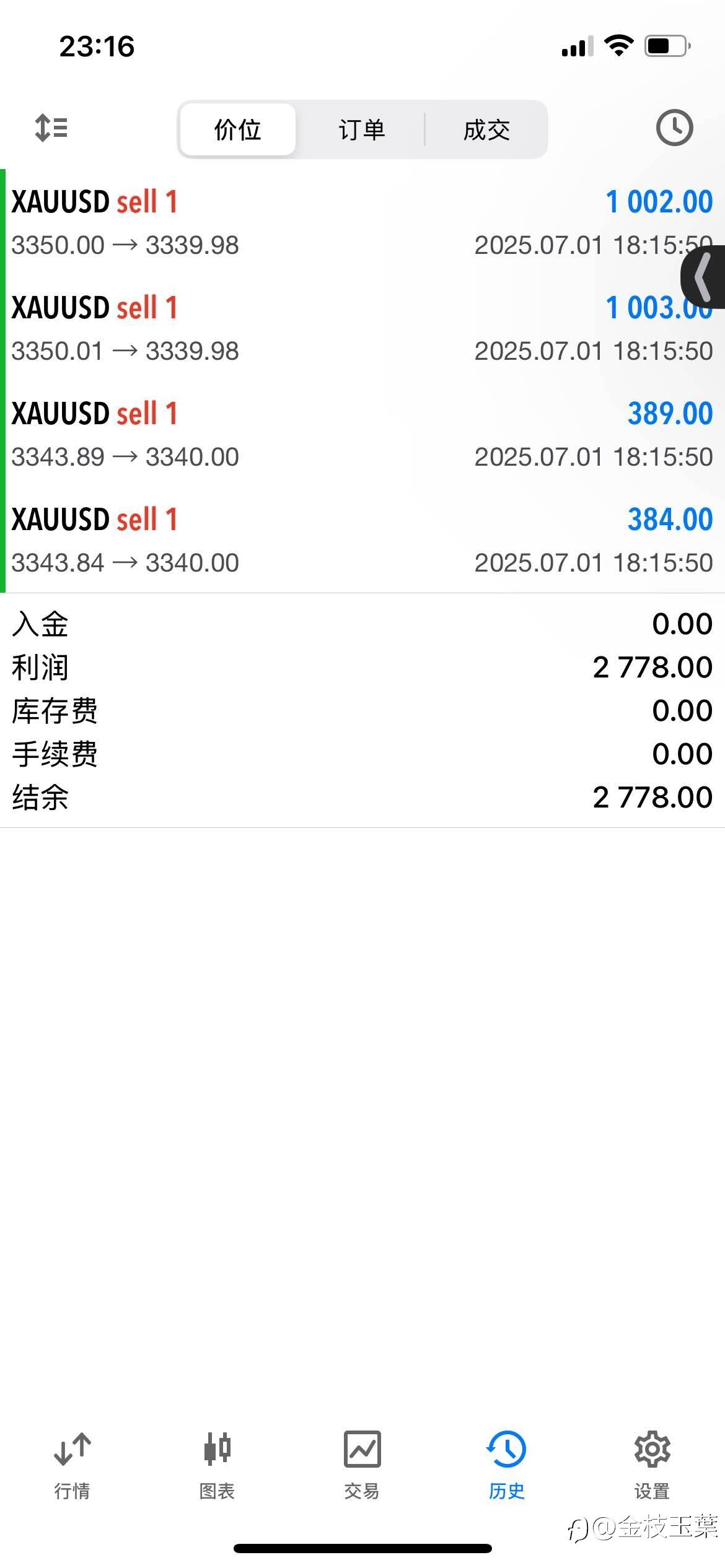
Task: Open the XAUUSD trade with profit 389.00
Action: (362, 434)
